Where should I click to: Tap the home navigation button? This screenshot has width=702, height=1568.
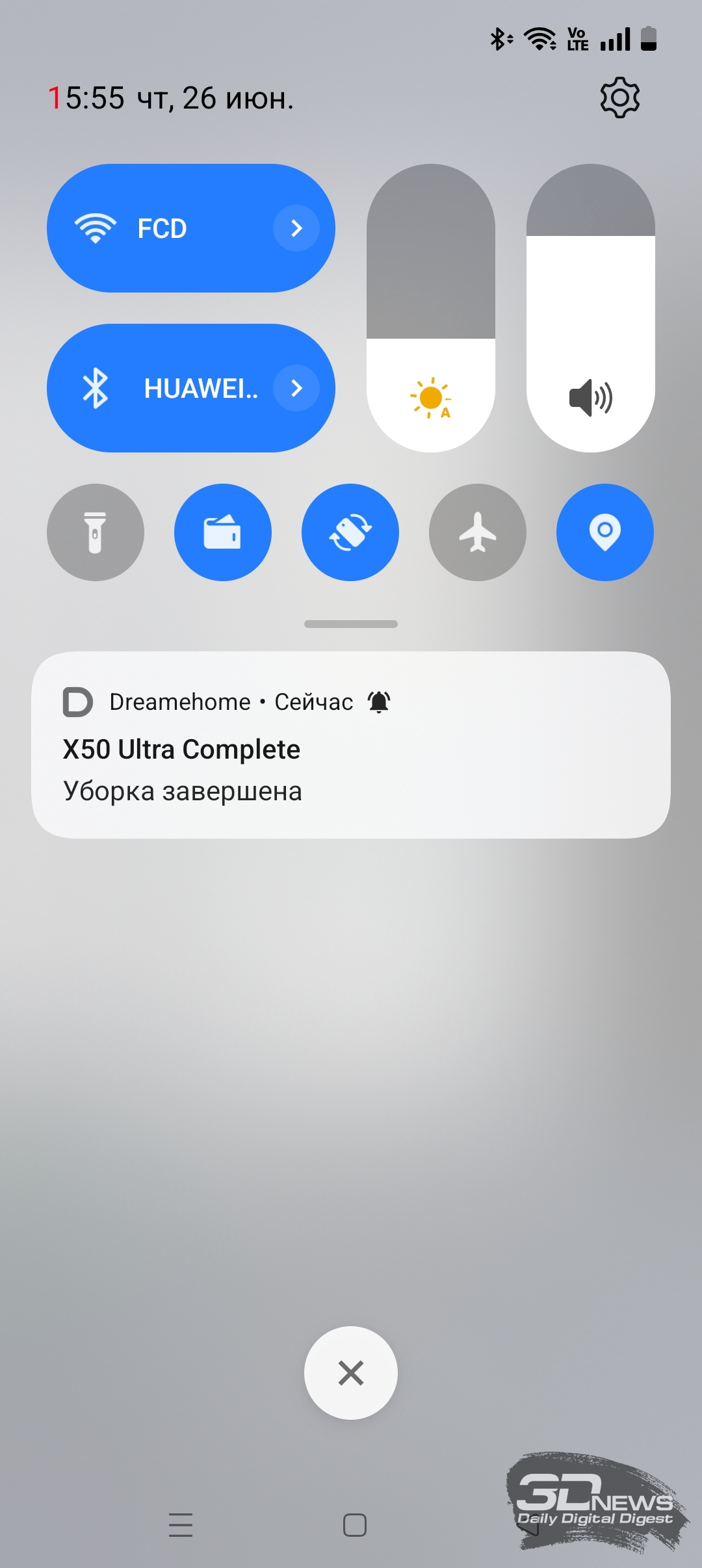355,1525
